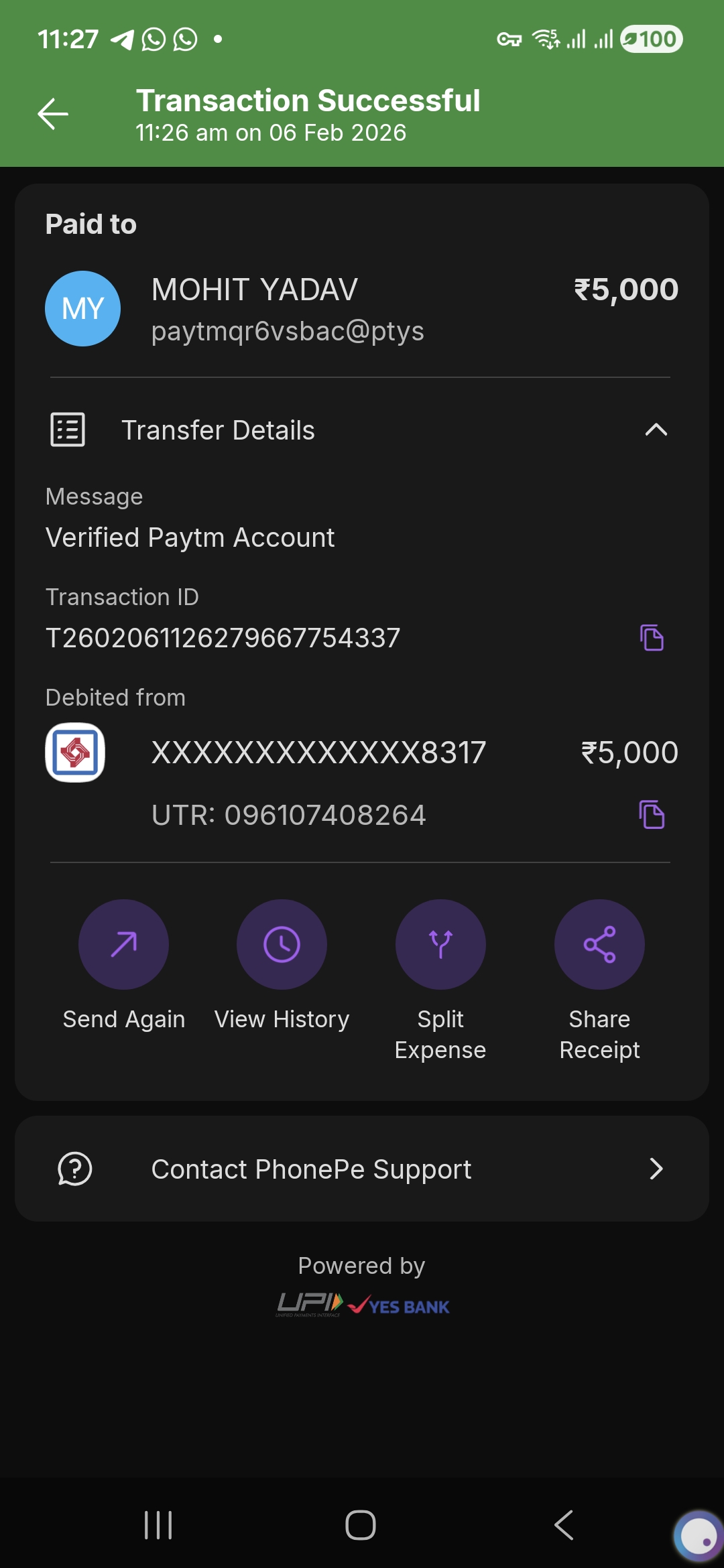The height and width of the screenshot is (1568, 724).
Task: Go back from the Transaction Successful screen
Action: point(53,114)
